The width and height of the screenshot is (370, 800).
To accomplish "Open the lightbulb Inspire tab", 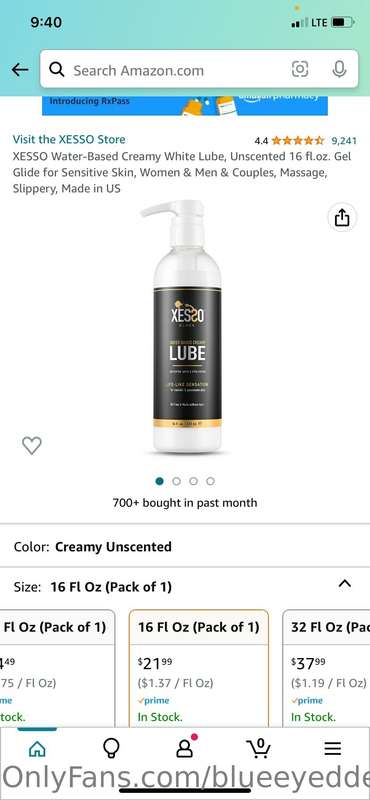I will pos(111,748).
